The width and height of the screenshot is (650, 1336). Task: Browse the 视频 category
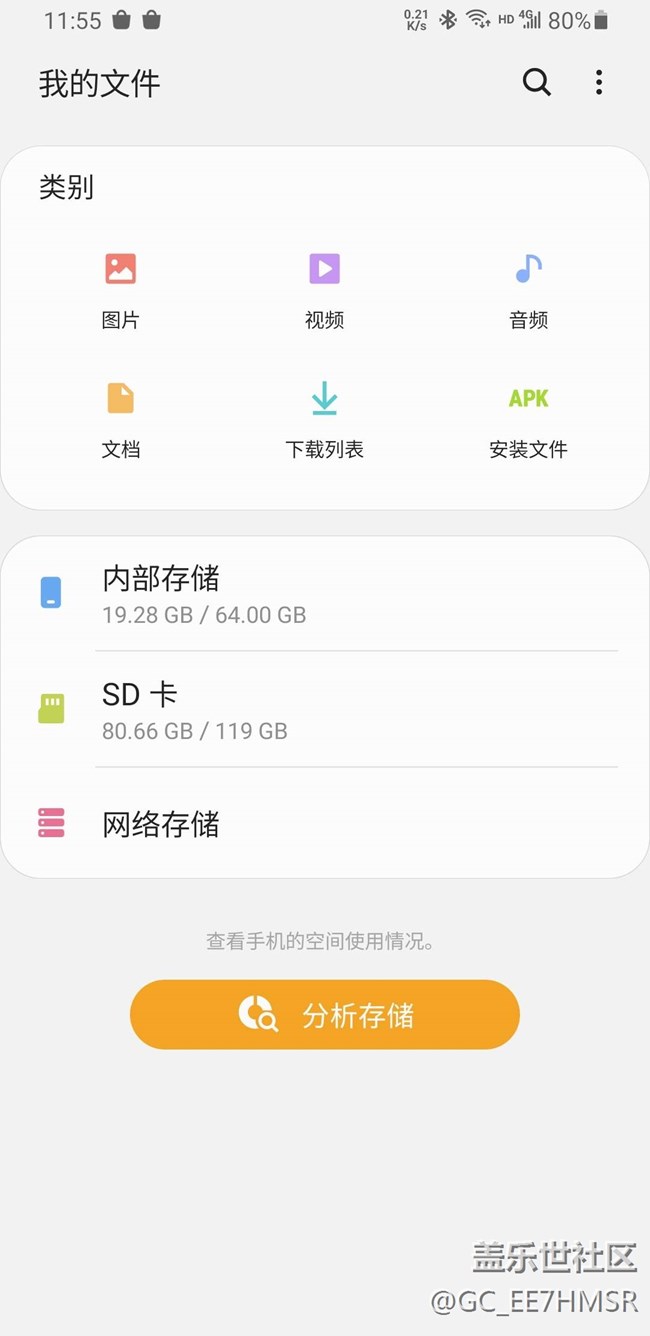pyautogui.click(x=324, y=289)
